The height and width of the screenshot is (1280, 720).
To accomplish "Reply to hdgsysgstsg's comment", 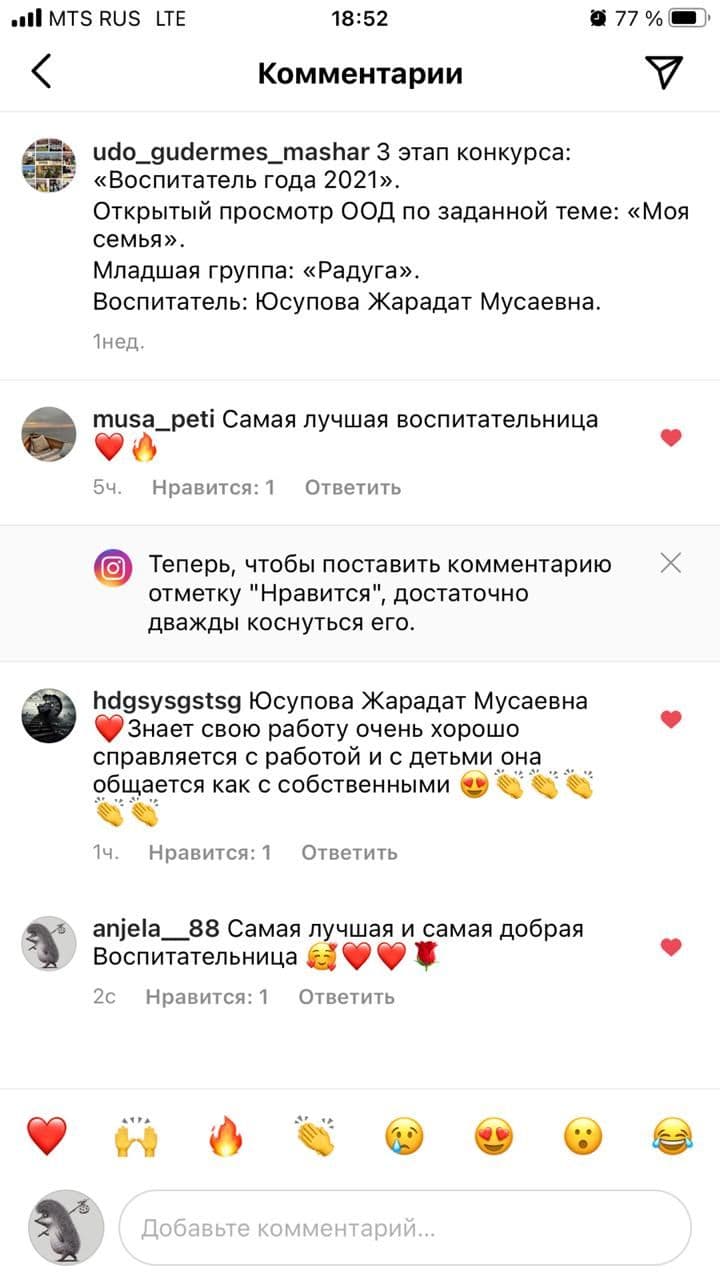I will click(x=349, y=852).
